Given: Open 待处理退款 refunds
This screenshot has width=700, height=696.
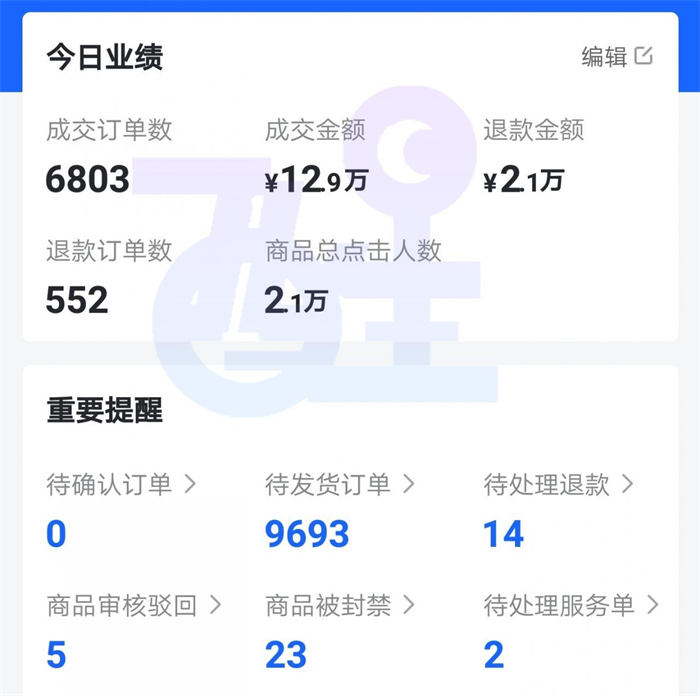Looking at the screenshot, I should pos(558,485).
